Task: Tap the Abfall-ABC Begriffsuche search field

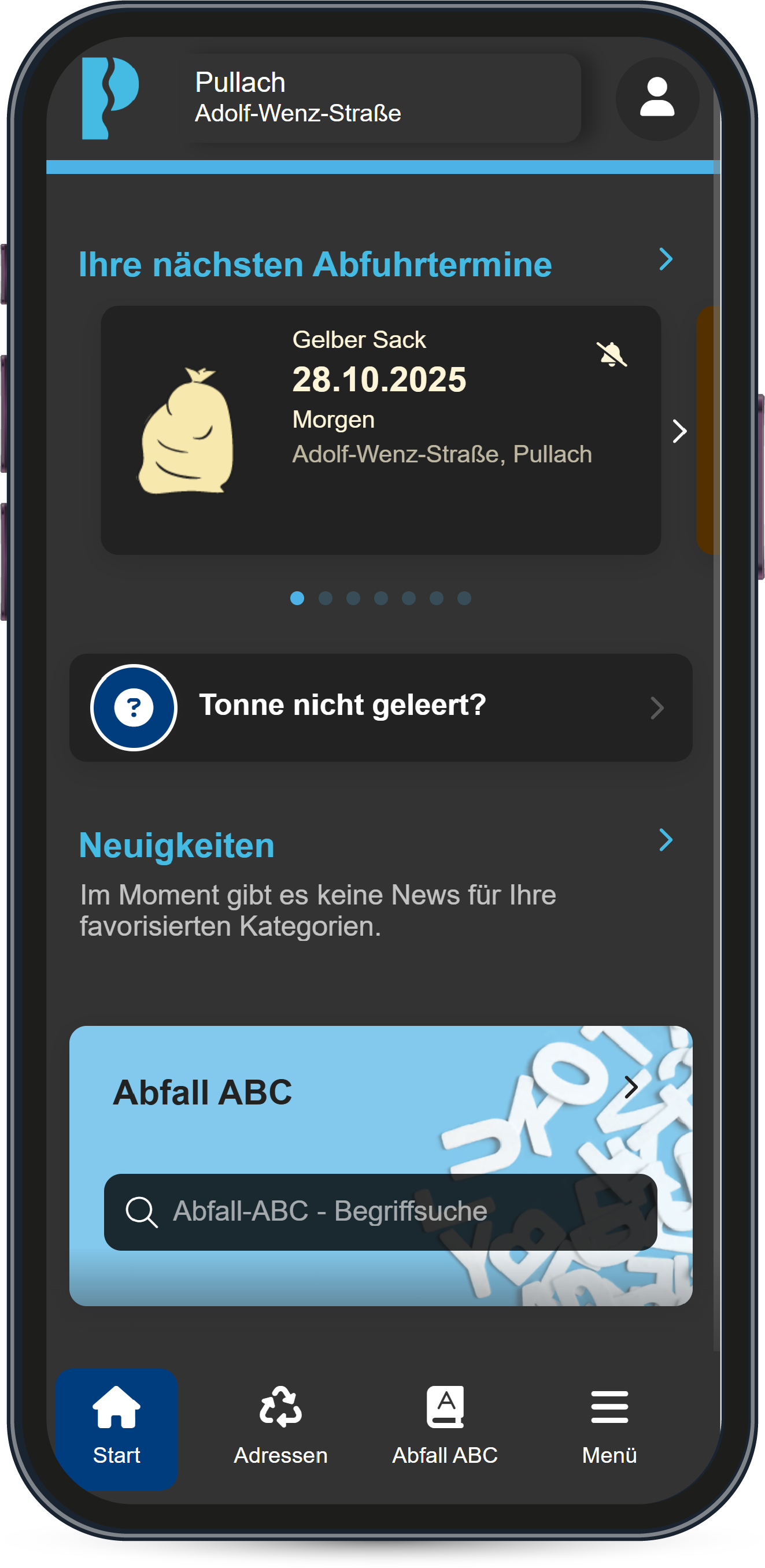Action: (380, 1212)
